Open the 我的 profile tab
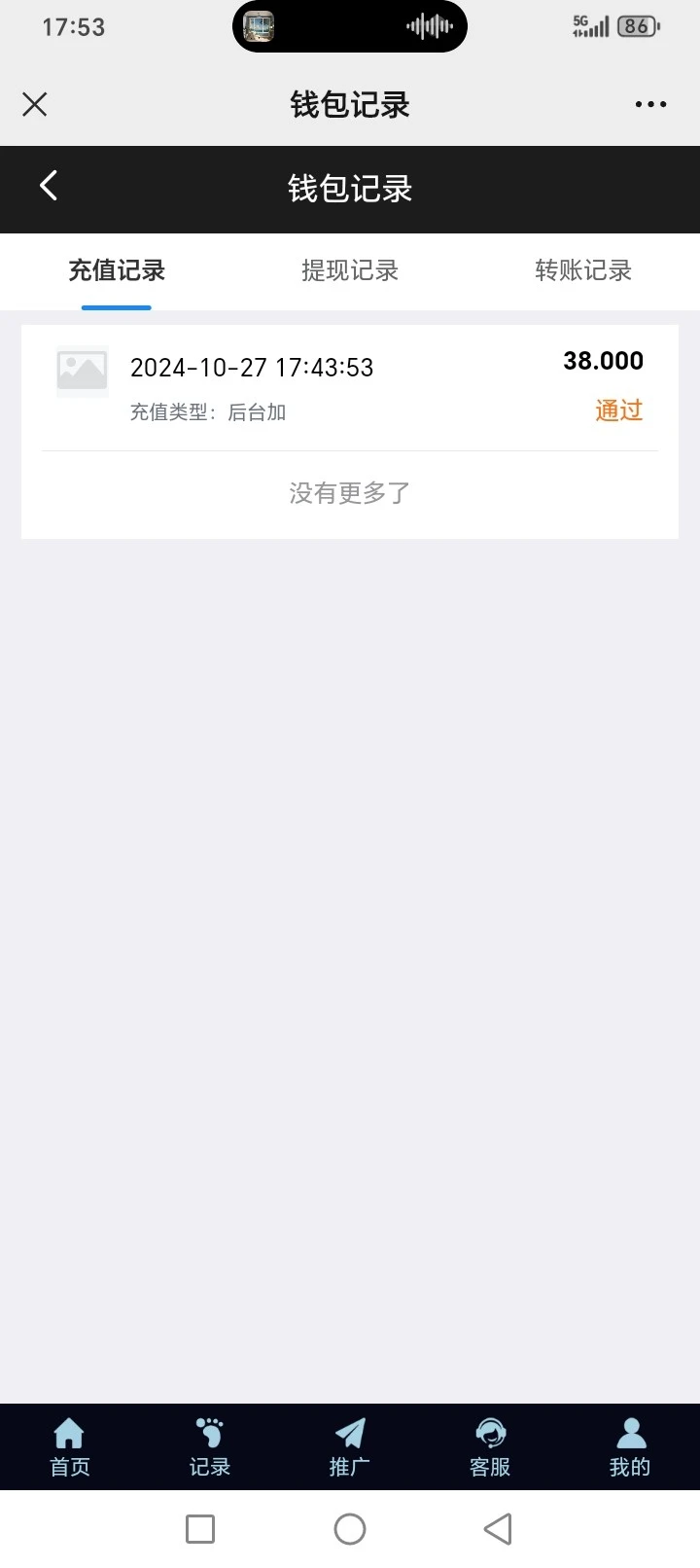 click(x=630, y=1446)
